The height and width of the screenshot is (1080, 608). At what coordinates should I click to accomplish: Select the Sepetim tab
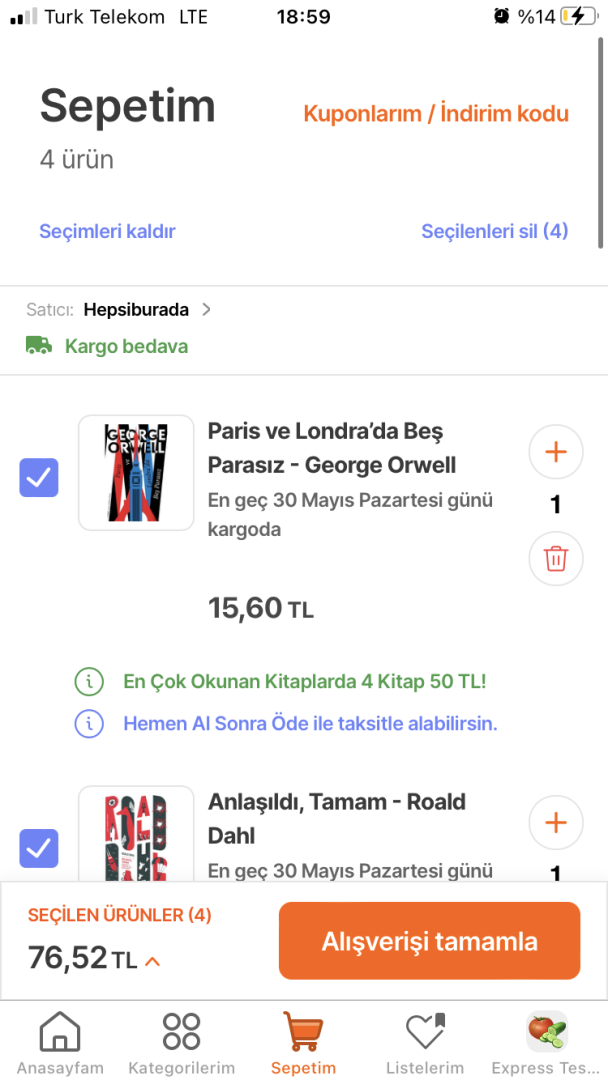(x=303, y=1042)
